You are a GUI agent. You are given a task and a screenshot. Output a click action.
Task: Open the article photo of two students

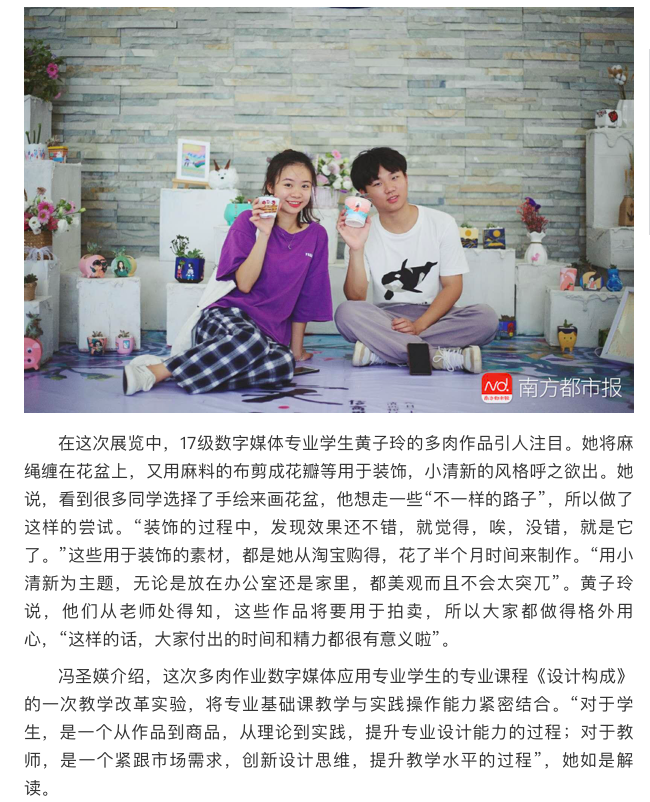click(328, 210)
